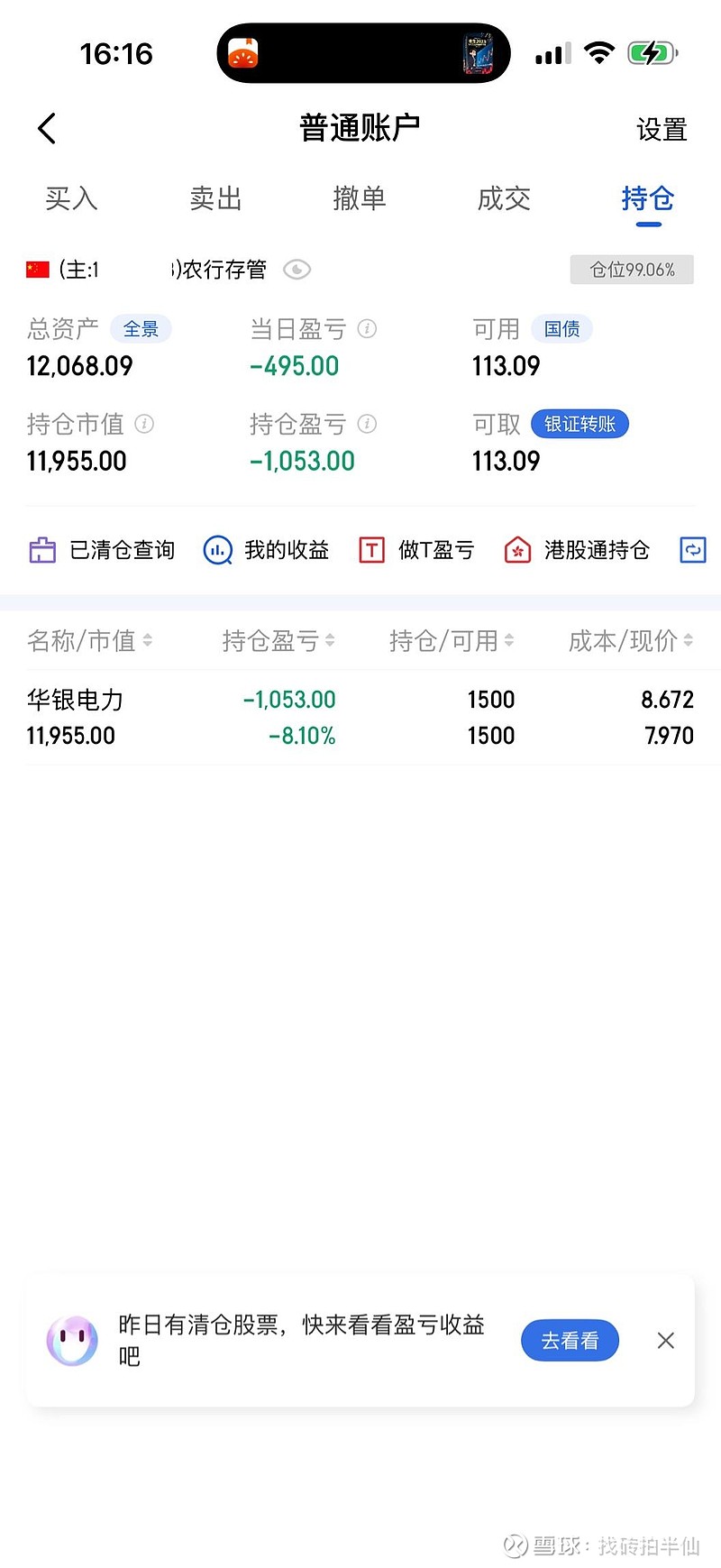Select the 成交 tab
This screenshot has height=1568, width=721.
504,198
